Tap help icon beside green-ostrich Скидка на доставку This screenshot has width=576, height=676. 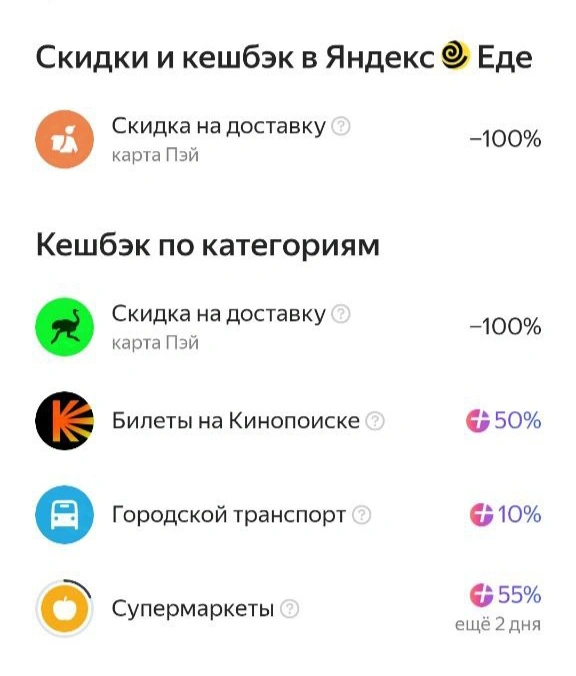coord(341,314)
